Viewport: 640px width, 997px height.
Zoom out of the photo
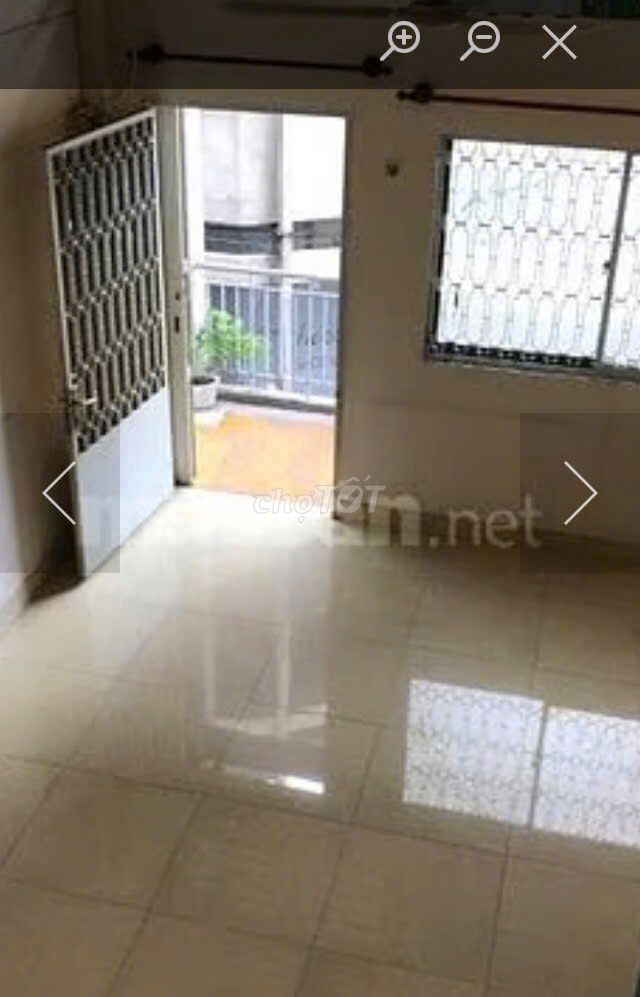click(x=480, y=42)
